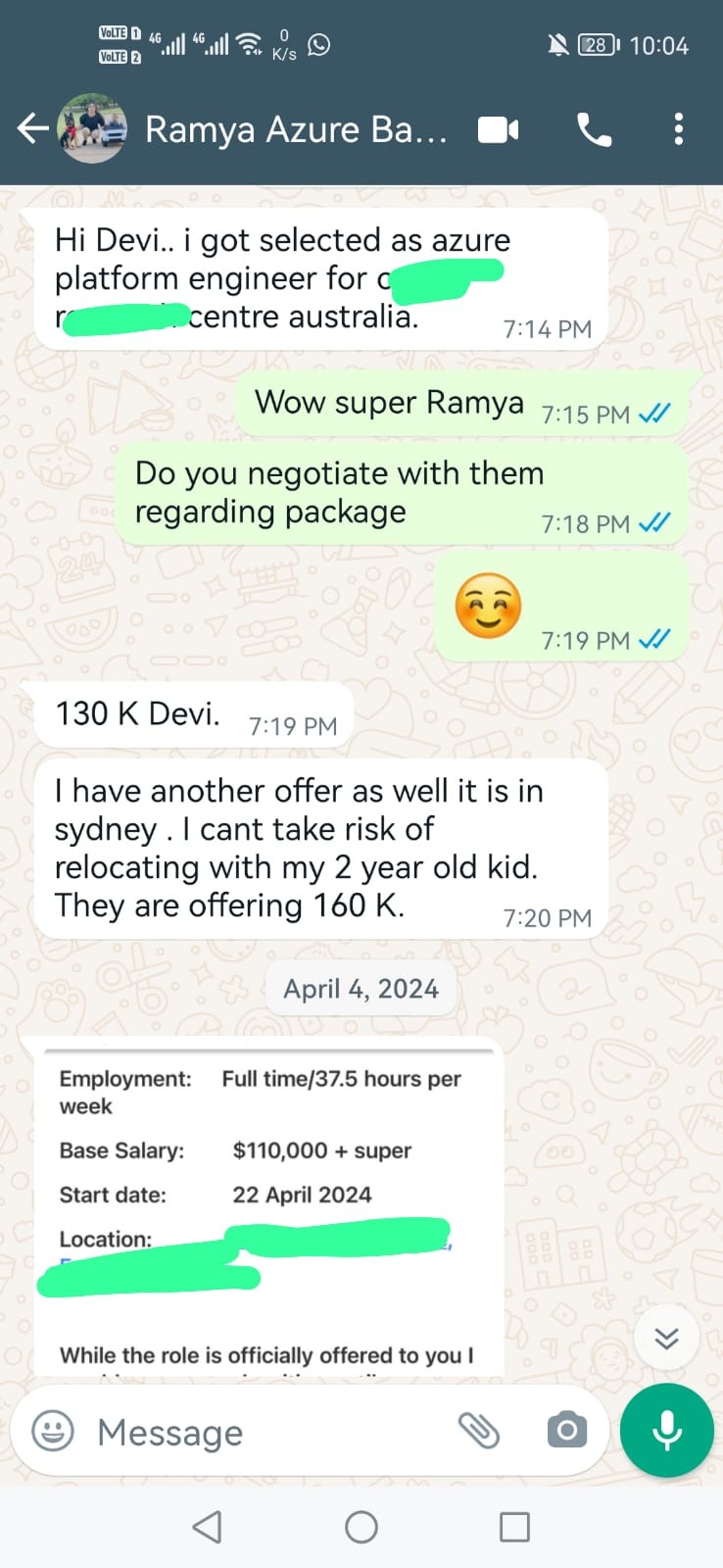
Task: Go back to the chats list
Action: (32, 128)
